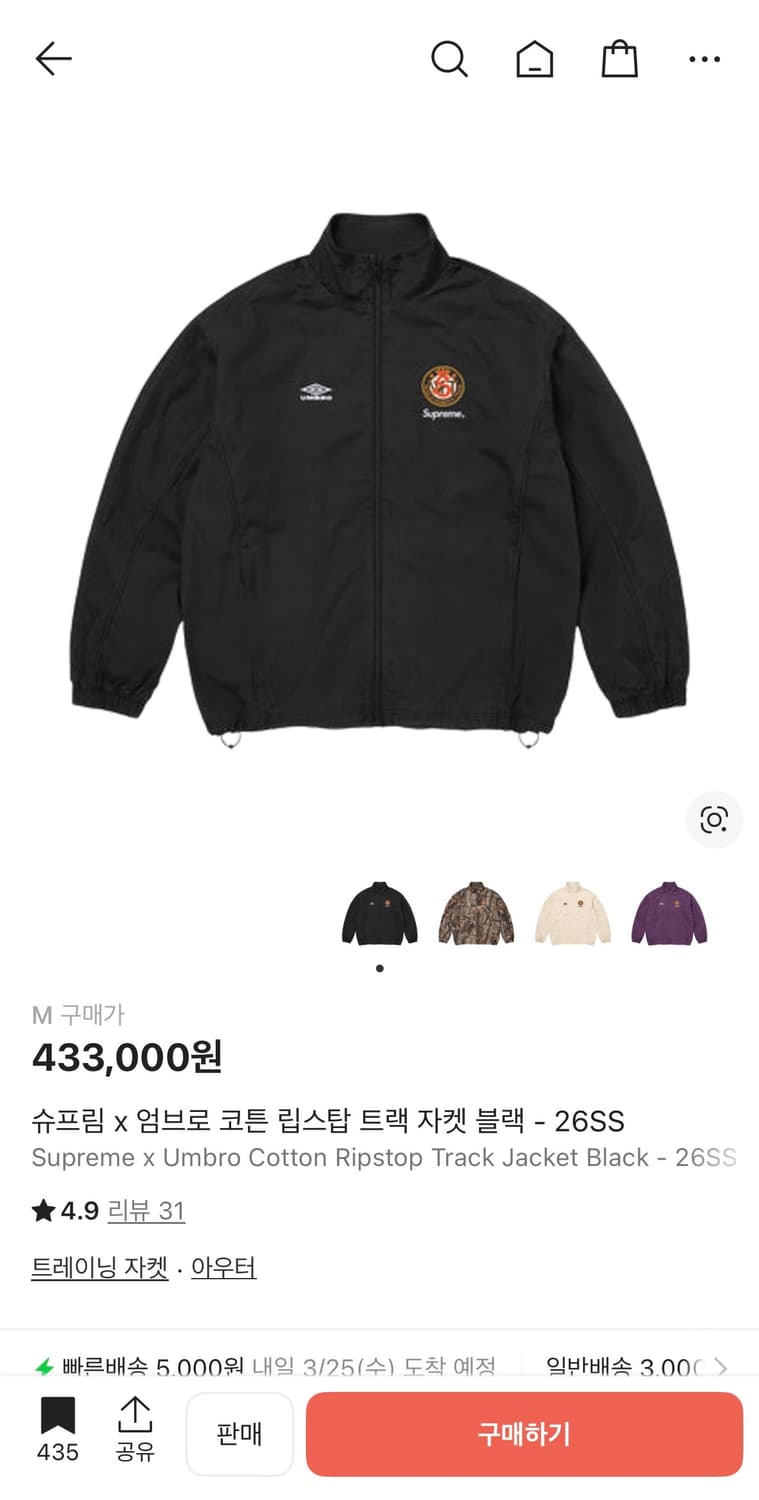Open the more options (...) menu
The image size is (759, 1500).
coord(705,58)
